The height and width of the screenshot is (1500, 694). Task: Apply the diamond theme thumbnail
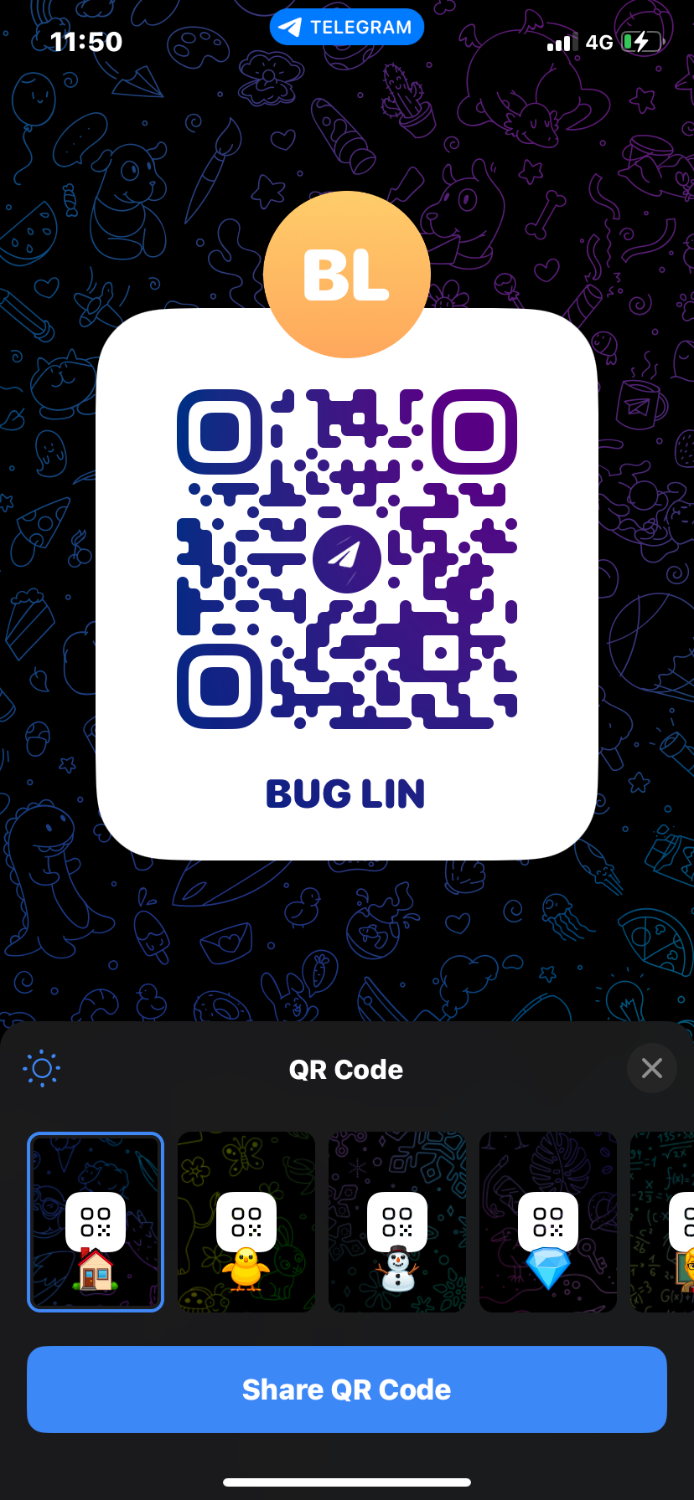pyautogui.click(x=548, y=1222)
